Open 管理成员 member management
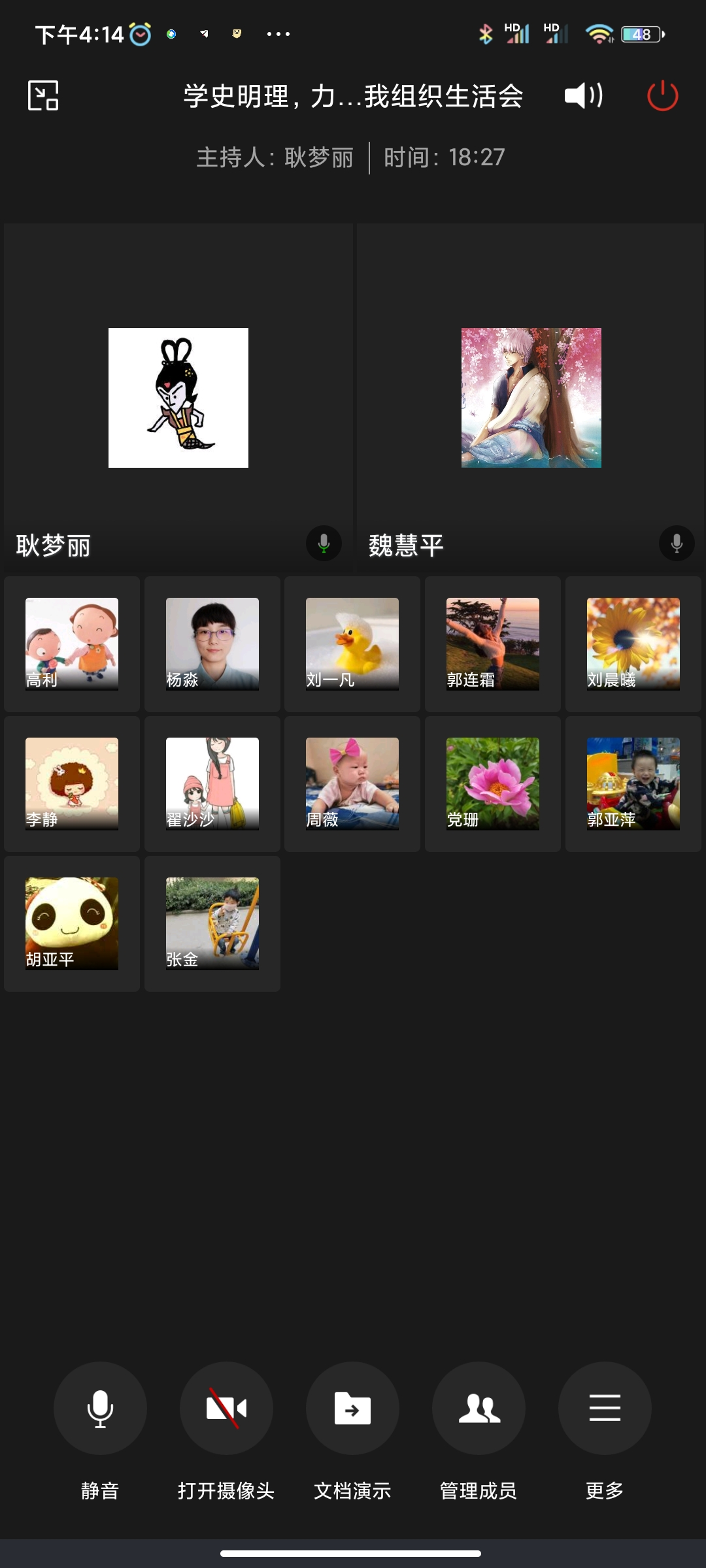 (479, 1408)
